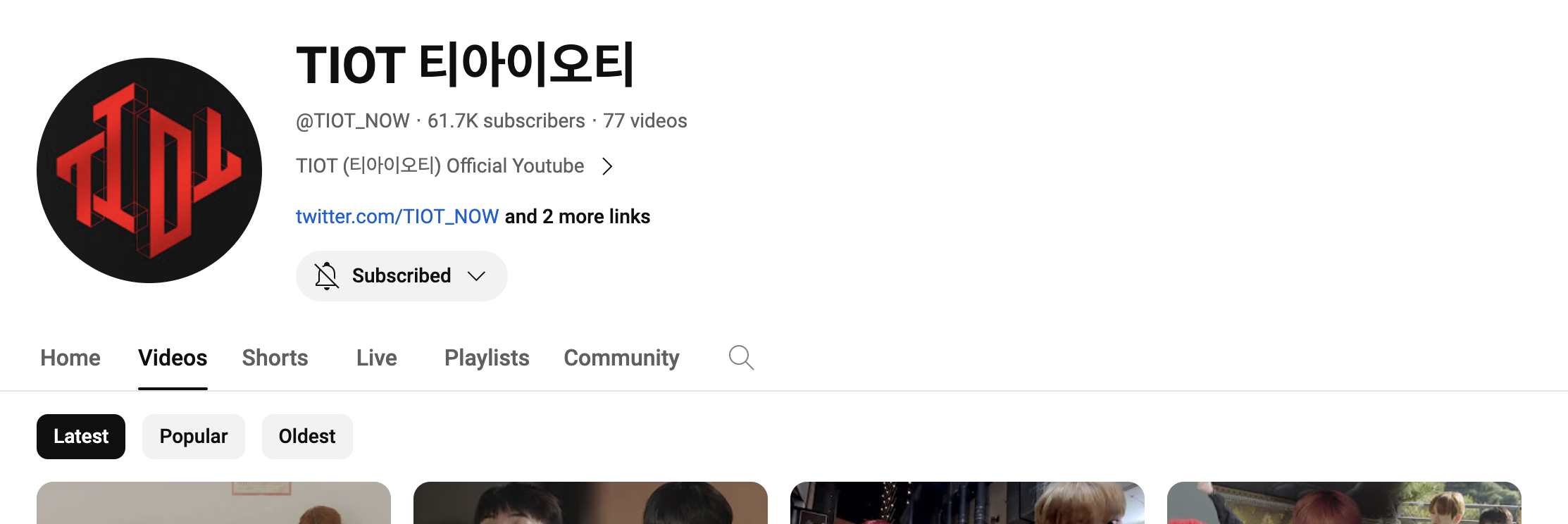Sort videos by Oldest
Screen dimensions: 1568x524
point(307,437)
